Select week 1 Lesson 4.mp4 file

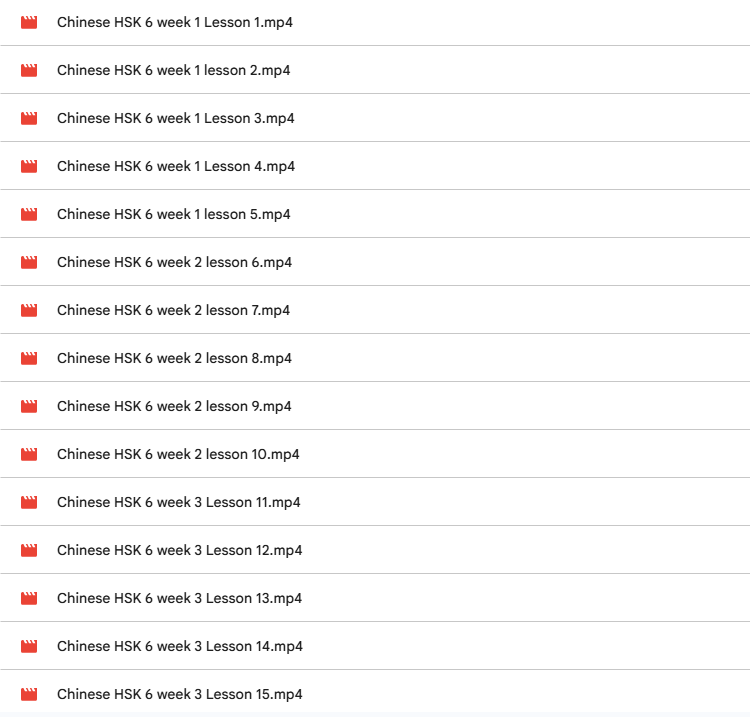(175, 166)
